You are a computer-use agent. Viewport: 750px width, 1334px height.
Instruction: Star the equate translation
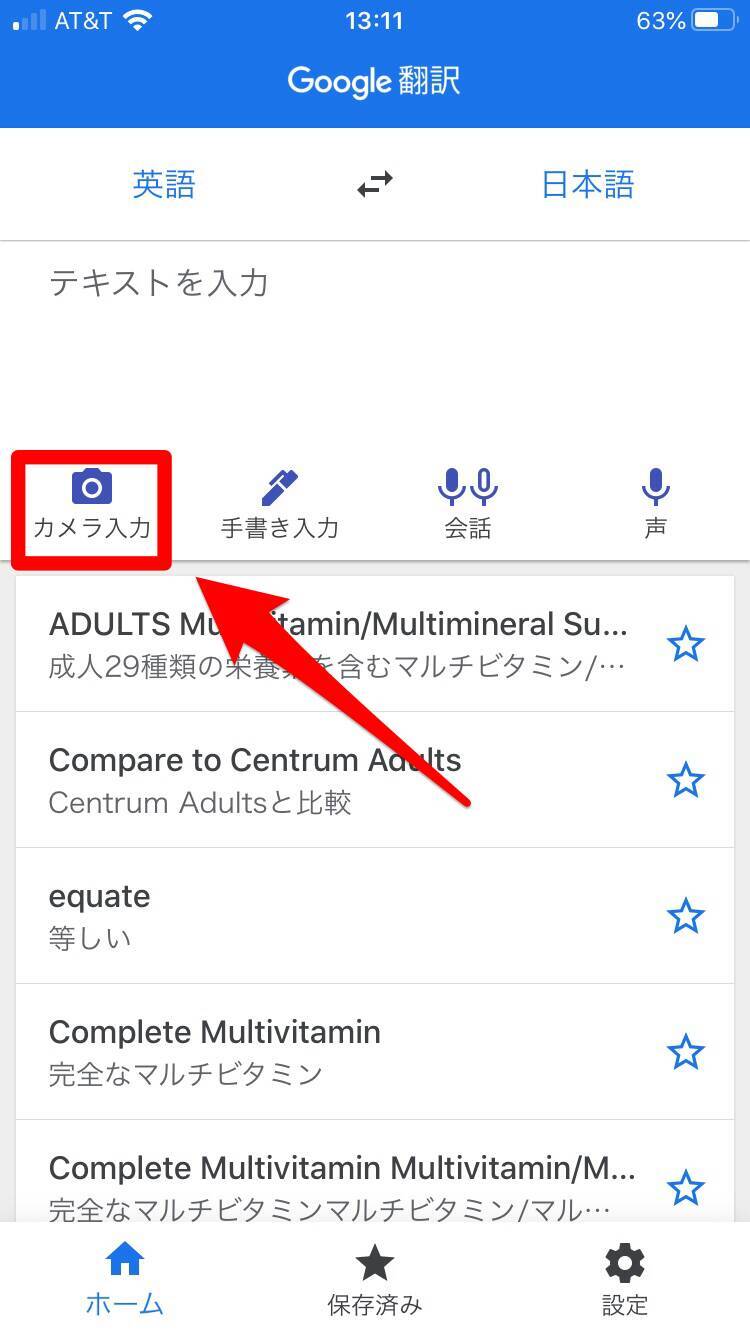(x=685, y=916)
